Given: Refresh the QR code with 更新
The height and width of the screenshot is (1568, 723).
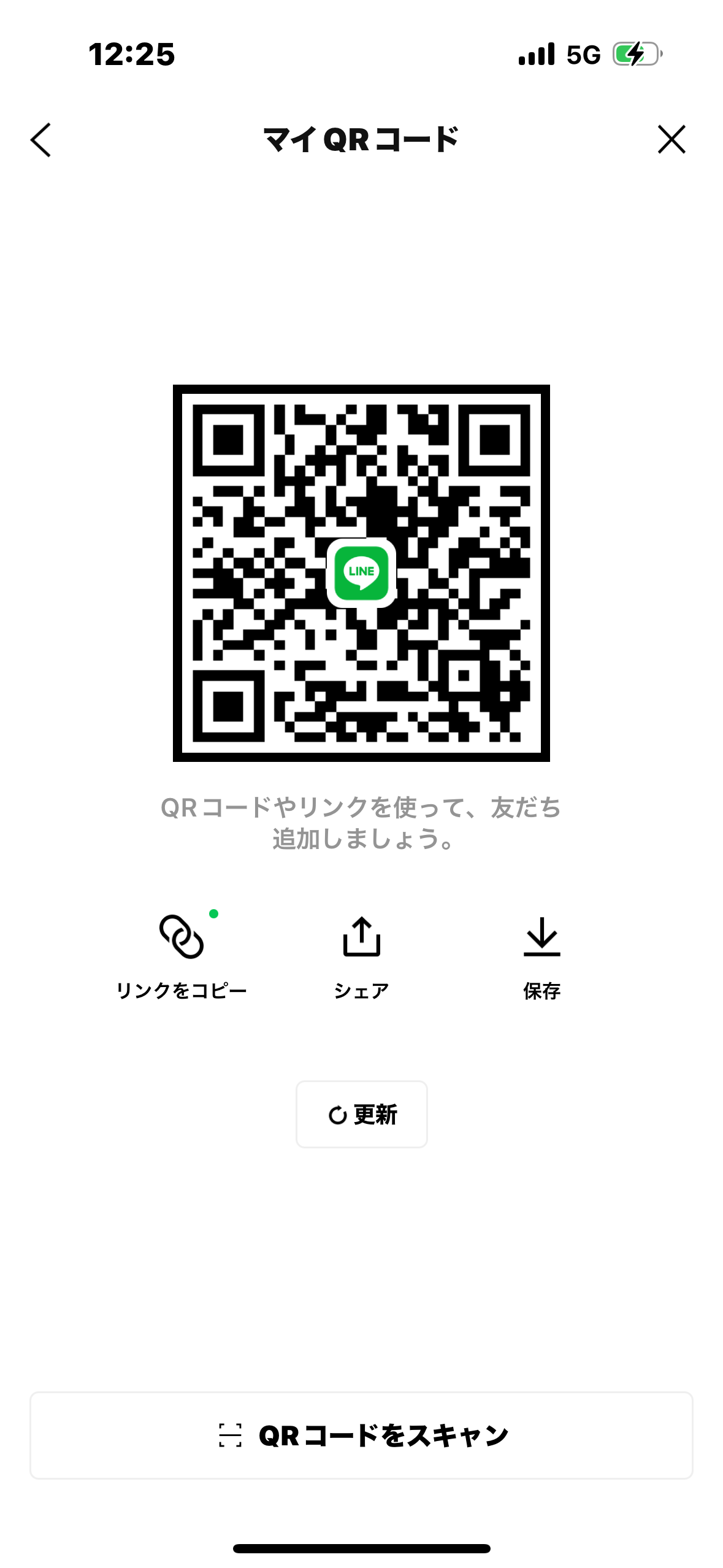Looking at the screenshot, I should pyautogui.click(x=361, y=1114).
